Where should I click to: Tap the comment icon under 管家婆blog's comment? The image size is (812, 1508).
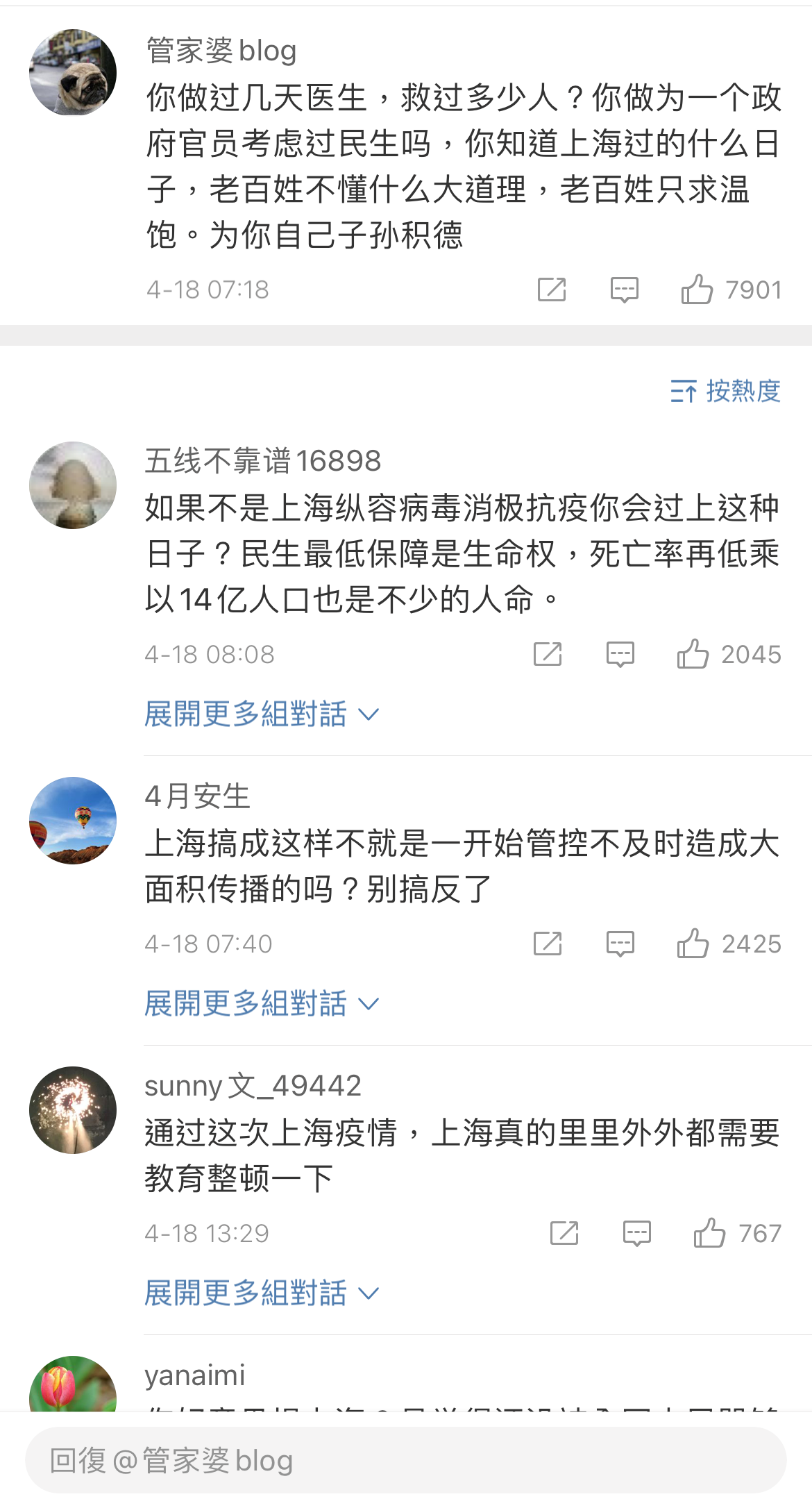[x=624, y=290]
